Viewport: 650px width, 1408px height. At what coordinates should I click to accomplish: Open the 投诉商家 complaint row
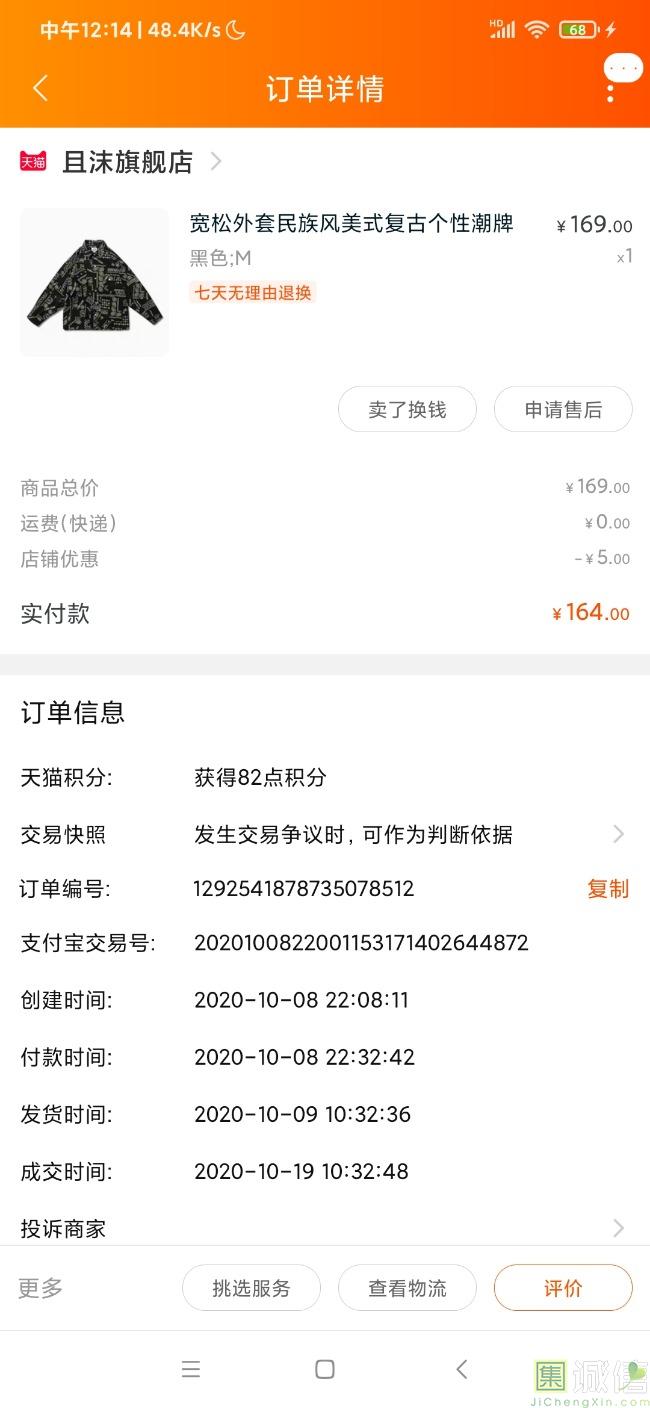(320, 1228)
